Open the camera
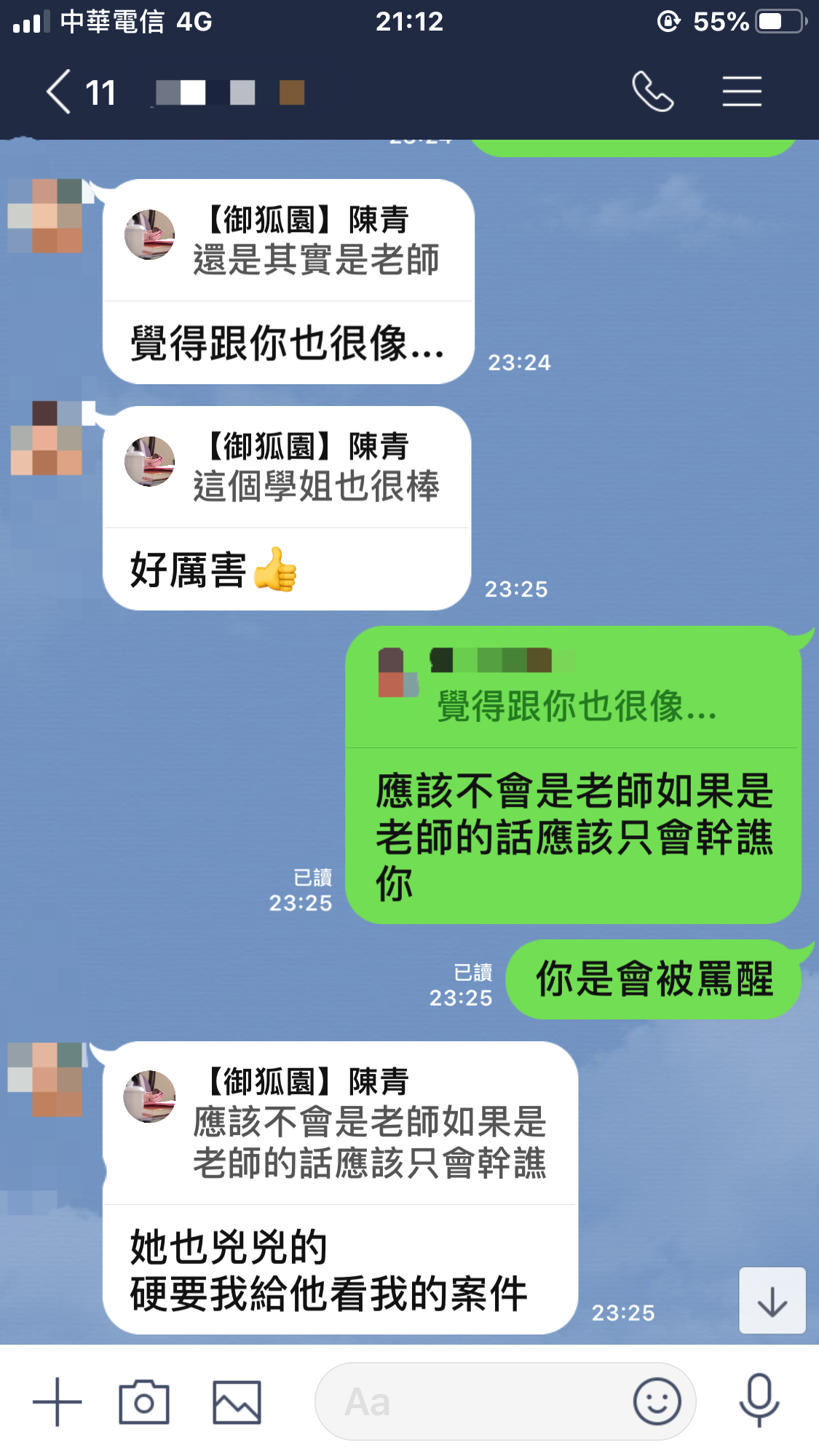 (x=144, y=1401)
